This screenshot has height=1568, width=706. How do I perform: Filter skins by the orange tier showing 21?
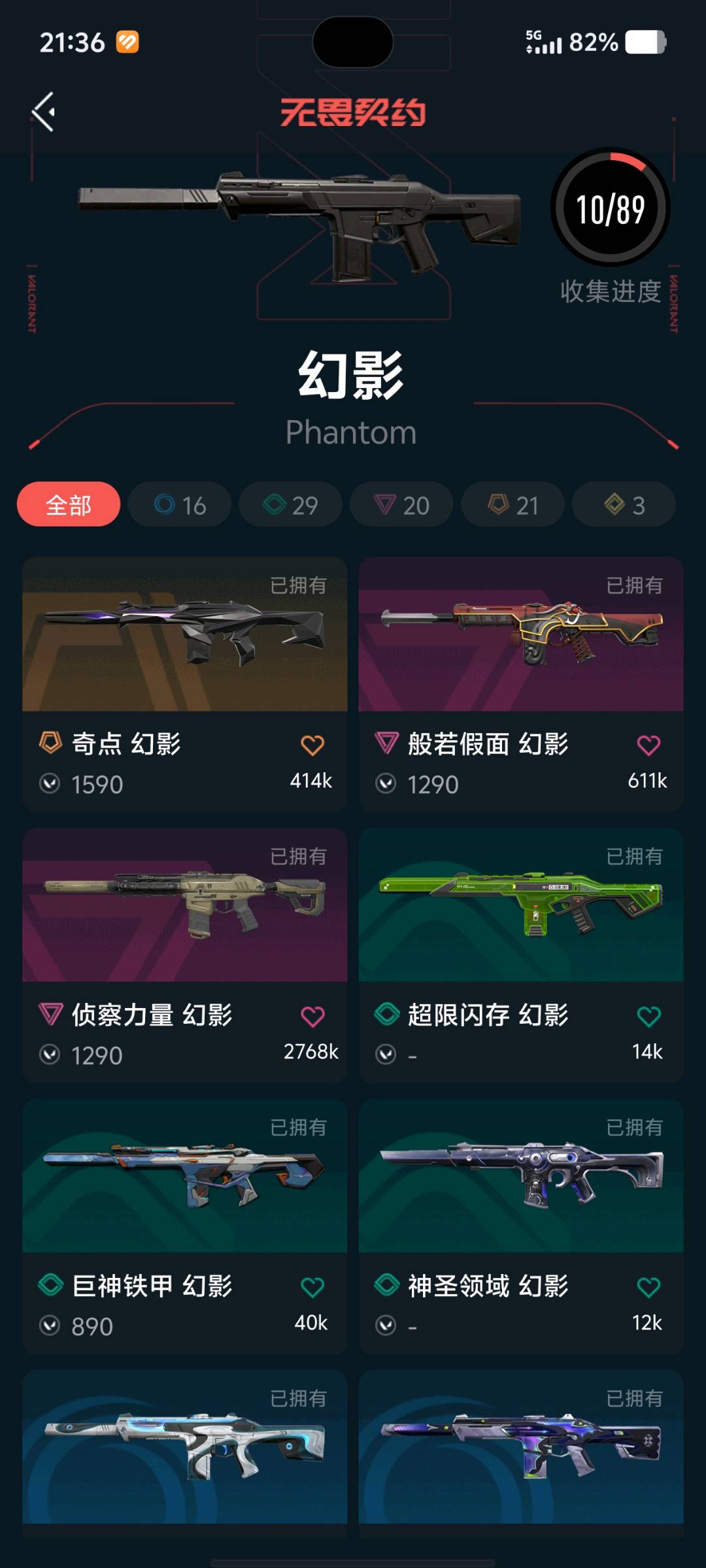tap(513, 504)
